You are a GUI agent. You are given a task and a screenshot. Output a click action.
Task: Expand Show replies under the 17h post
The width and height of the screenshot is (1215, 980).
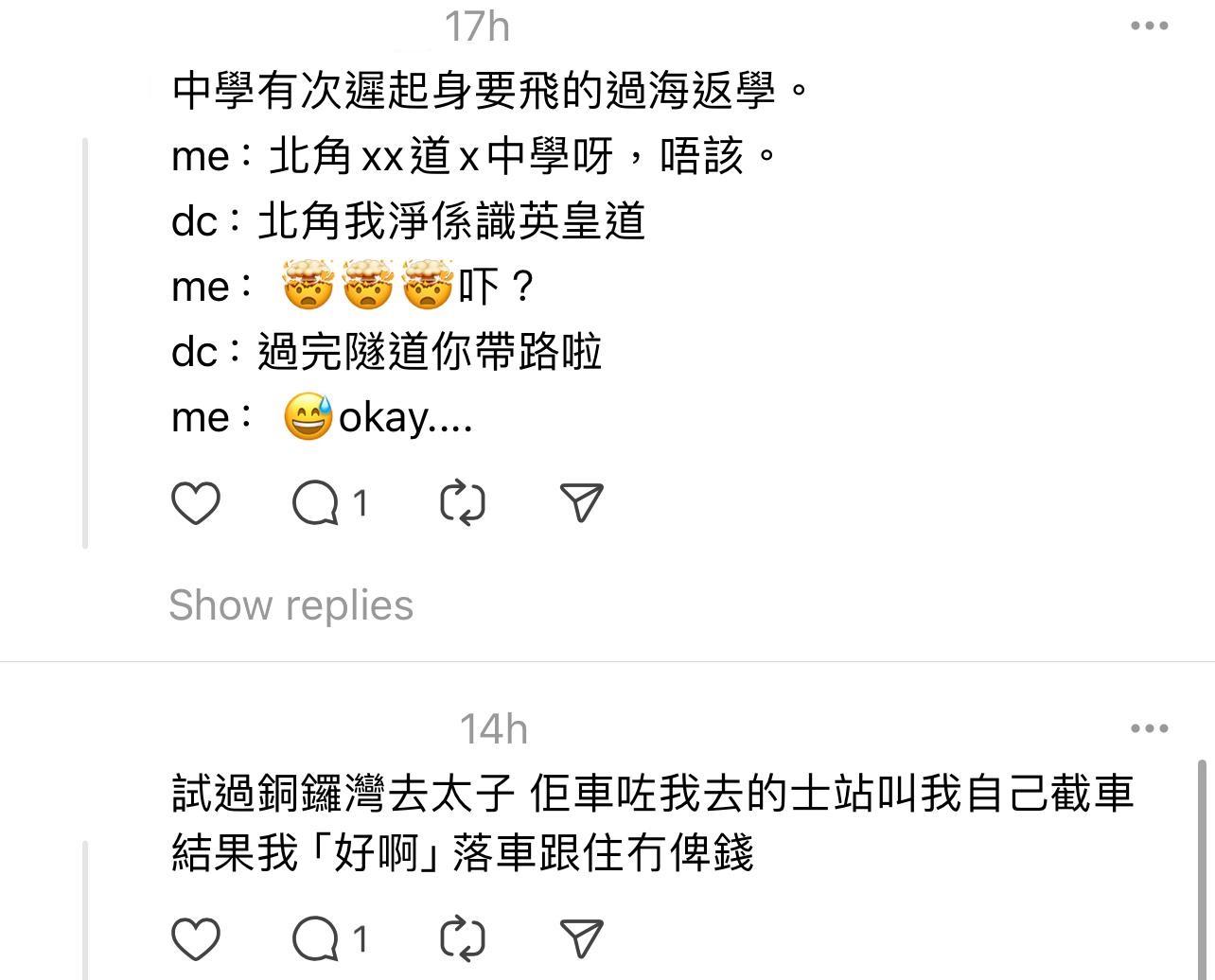click(291, 605)
